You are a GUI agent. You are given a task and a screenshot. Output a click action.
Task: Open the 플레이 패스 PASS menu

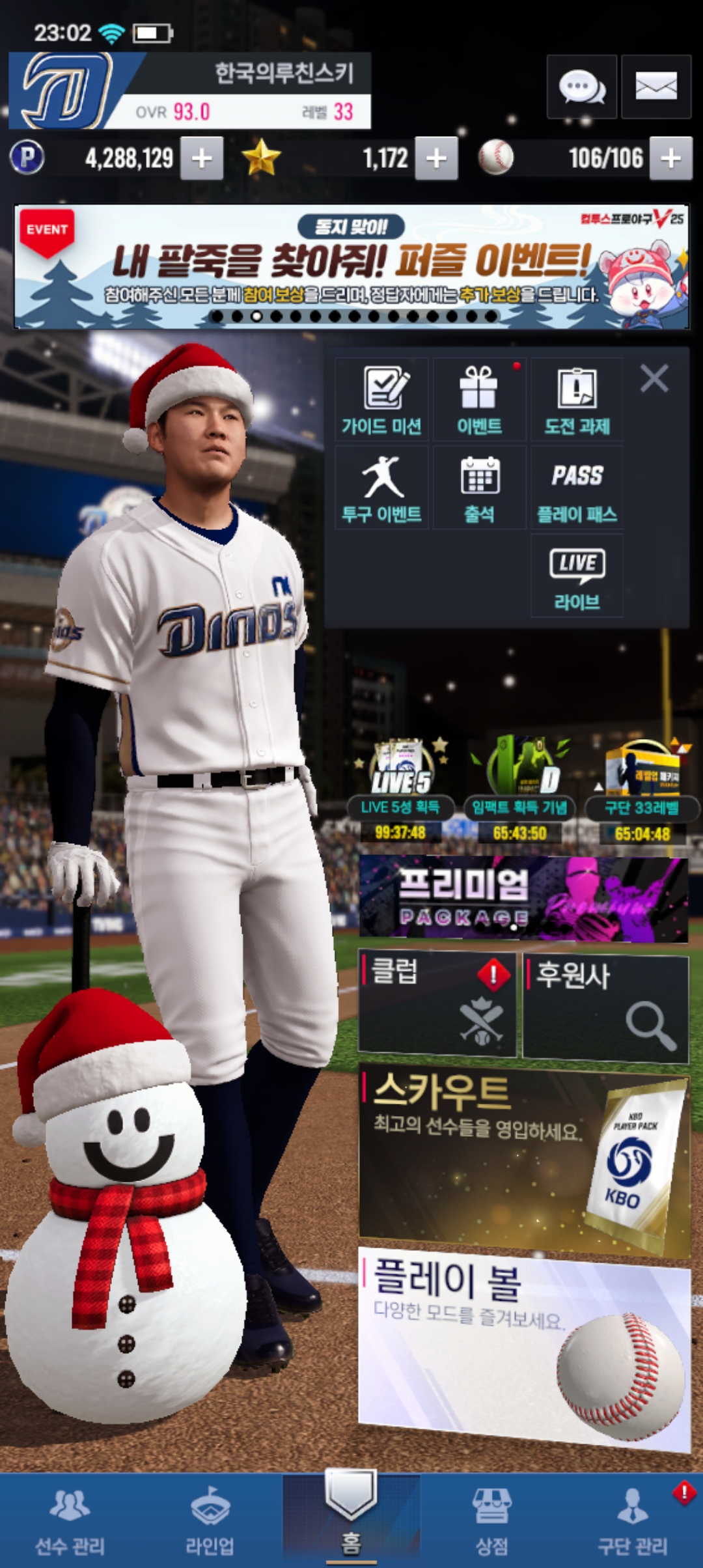(x=577, y=488)
